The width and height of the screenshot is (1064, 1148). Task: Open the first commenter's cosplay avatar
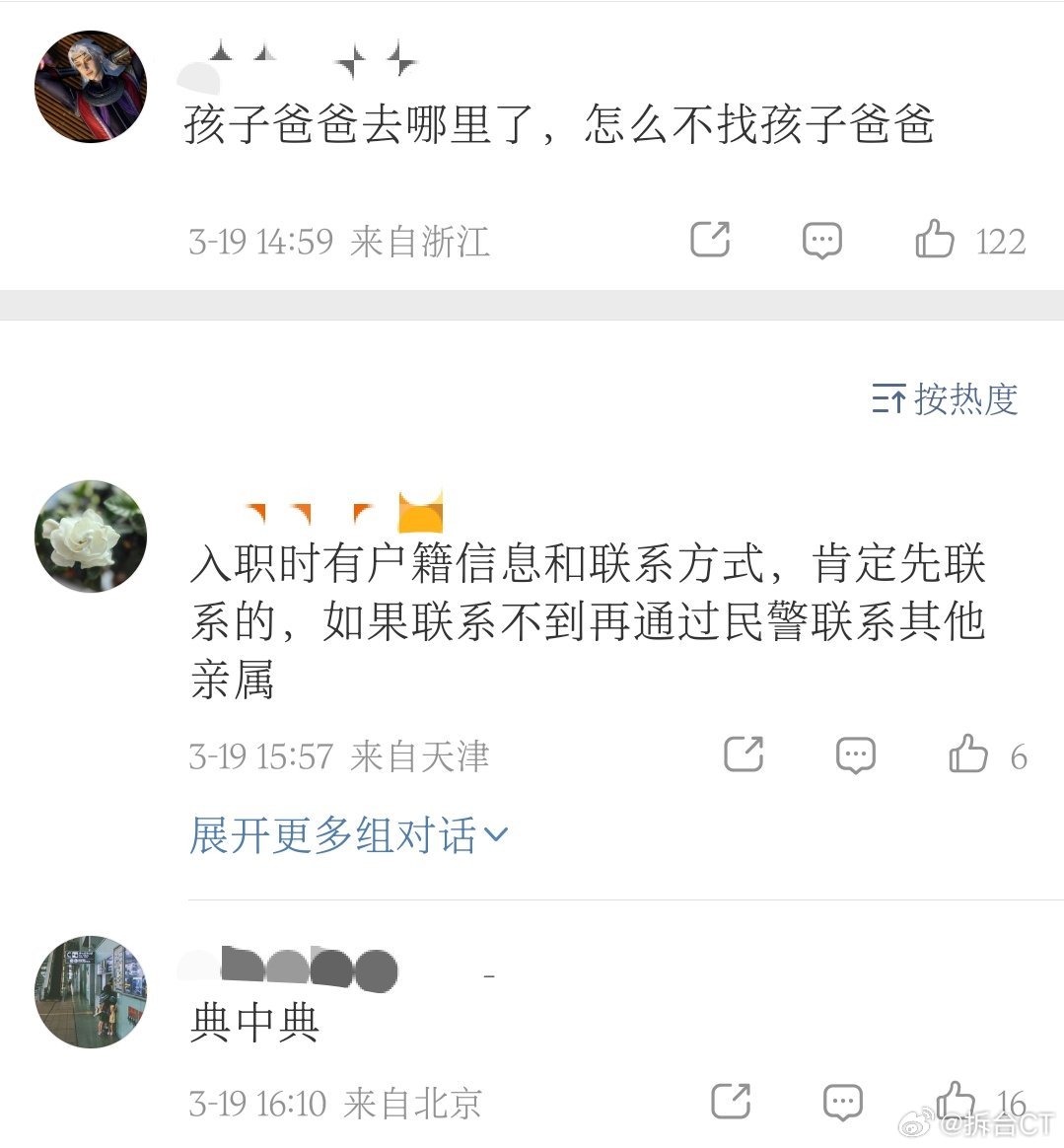(x=90, y=86)
